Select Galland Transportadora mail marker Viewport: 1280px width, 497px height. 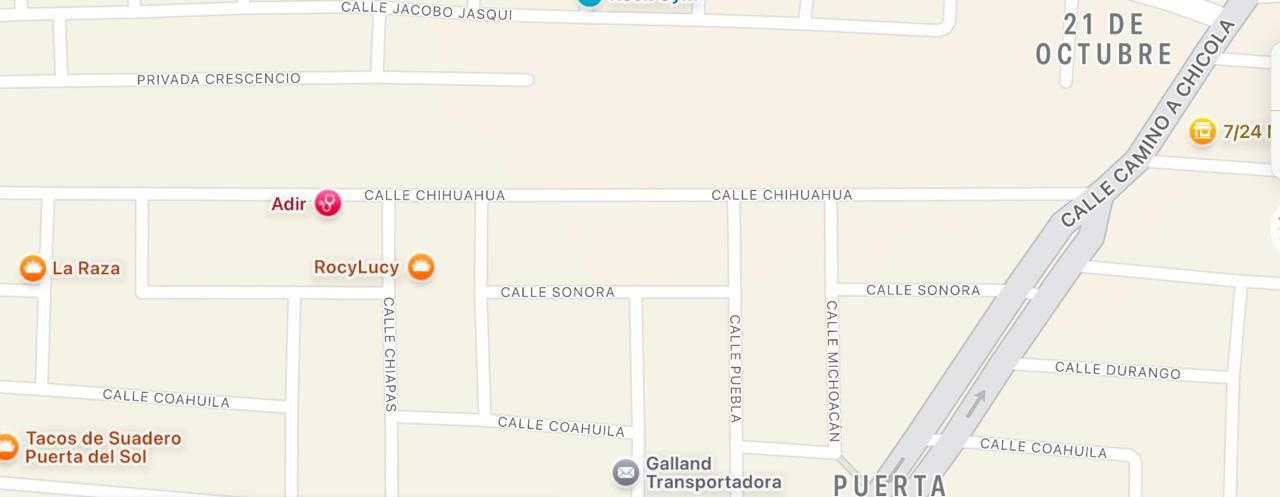[626, 472]
